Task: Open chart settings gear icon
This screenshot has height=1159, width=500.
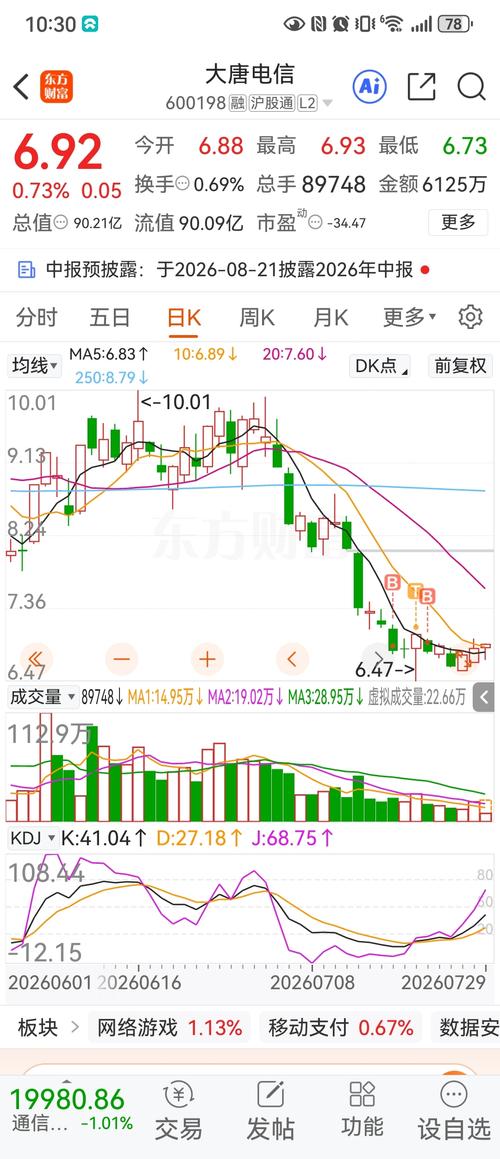Action: (470, 317)
